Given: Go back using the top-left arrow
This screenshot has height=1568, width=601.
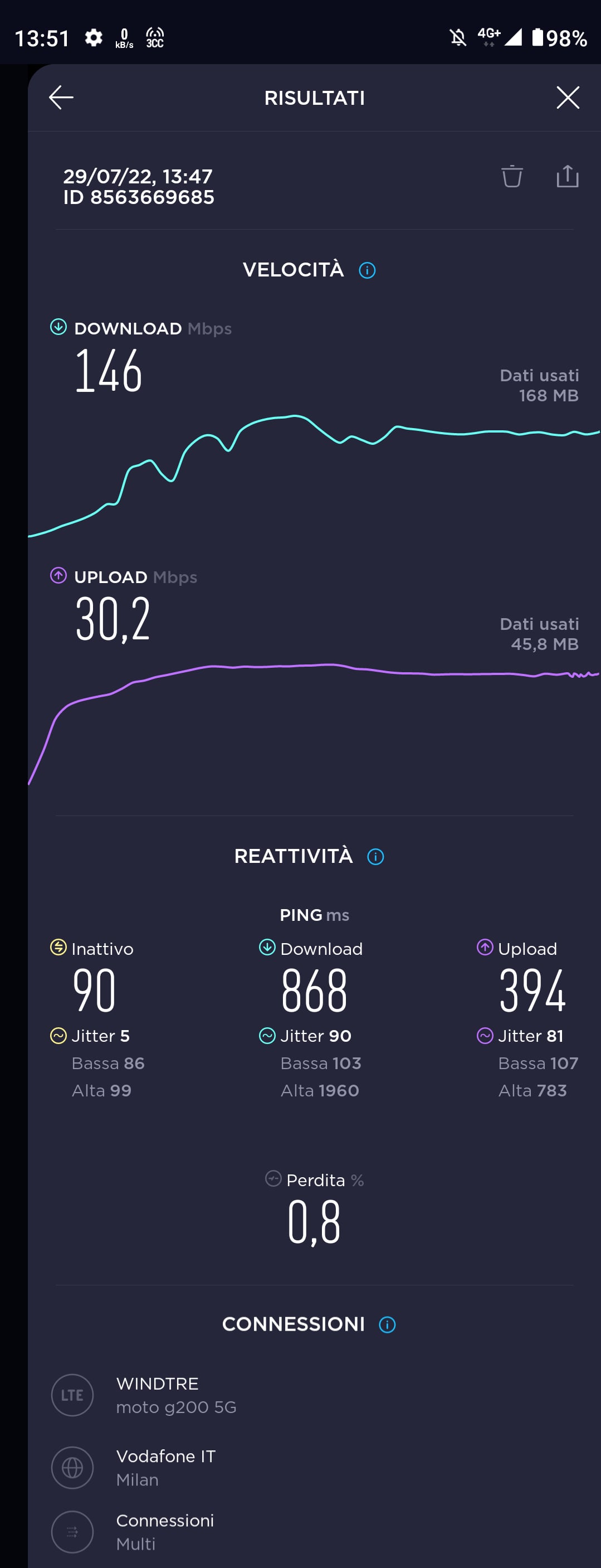Looking at the screenshot, I should 61,98.
